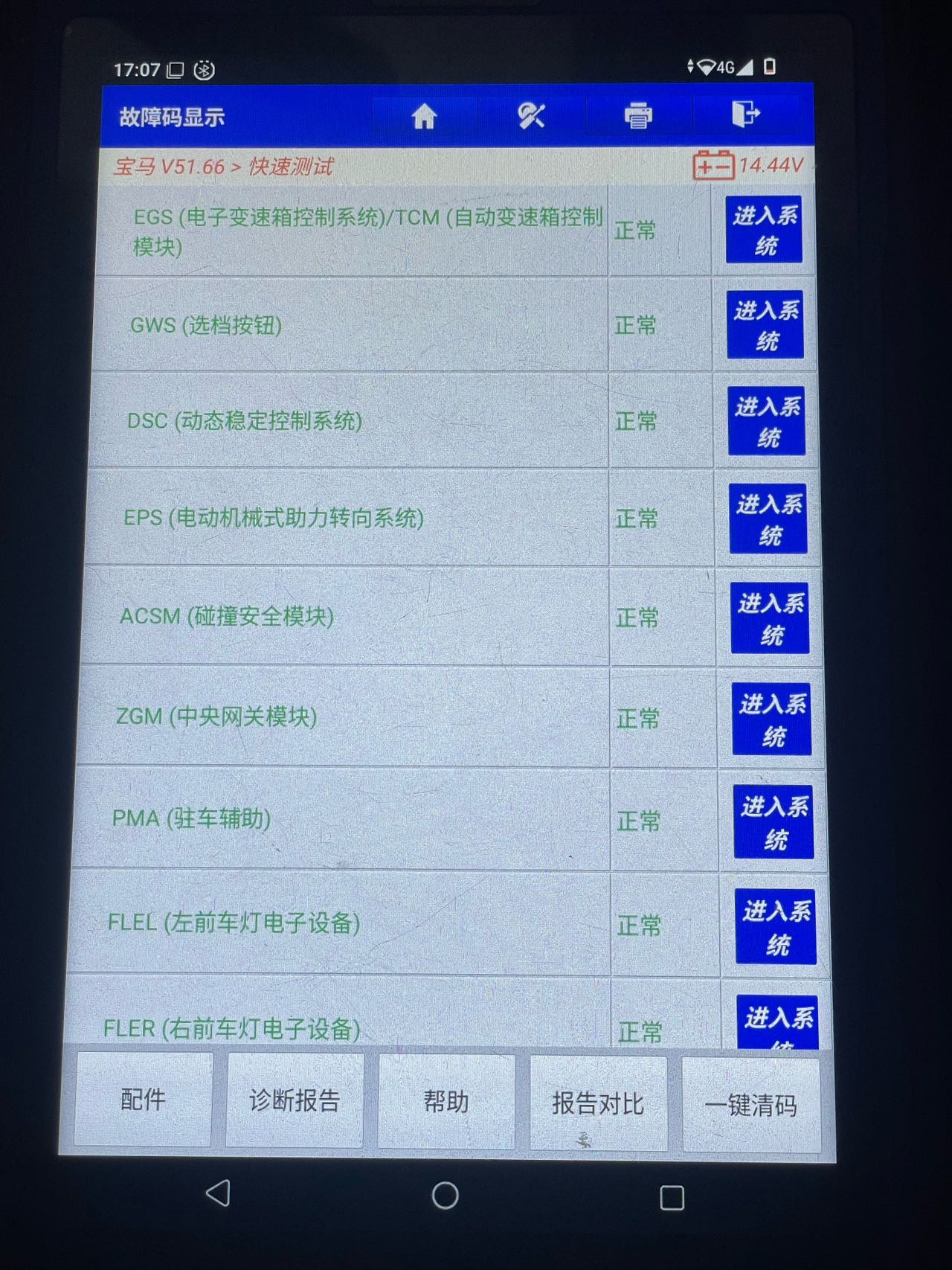Open Android recent apps square button
The width and height of the screenshot is (952, 1270).
point(672,1198)
